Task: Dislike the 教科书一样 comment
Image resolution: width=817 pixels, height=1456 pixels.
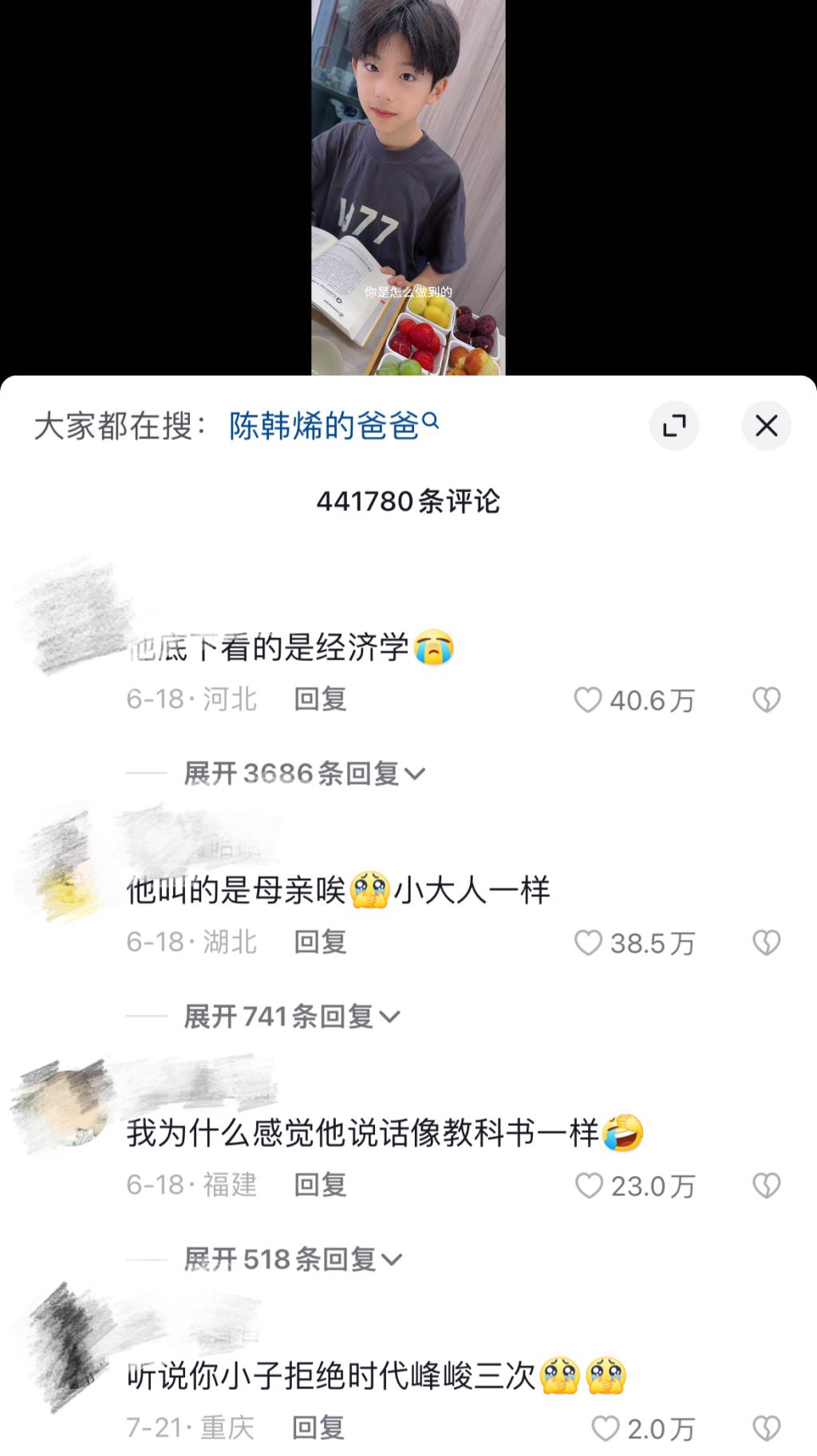Action: [x=766, y=1186]
